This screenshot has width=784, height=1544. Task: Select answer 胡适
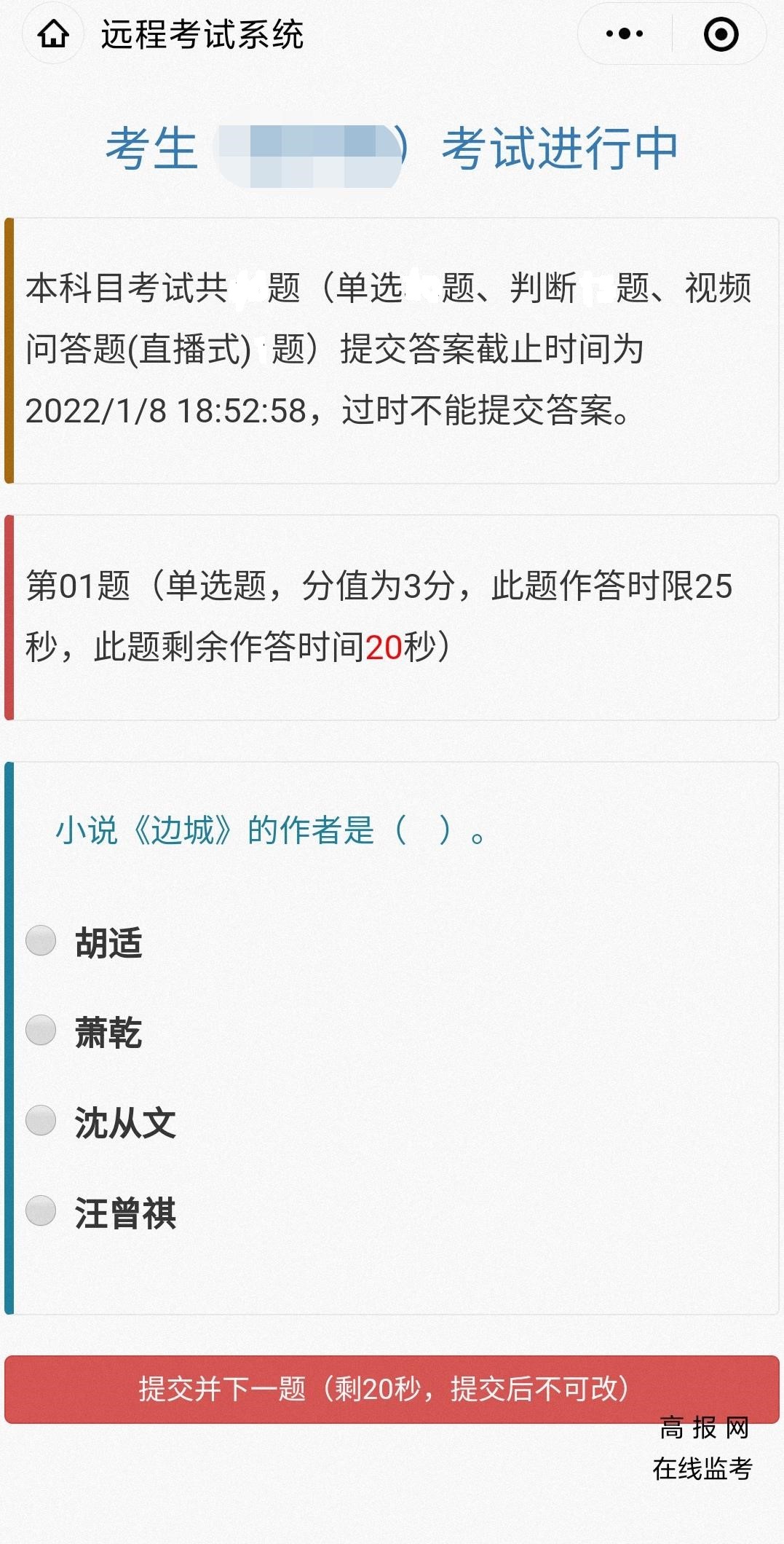coord(41,940)
